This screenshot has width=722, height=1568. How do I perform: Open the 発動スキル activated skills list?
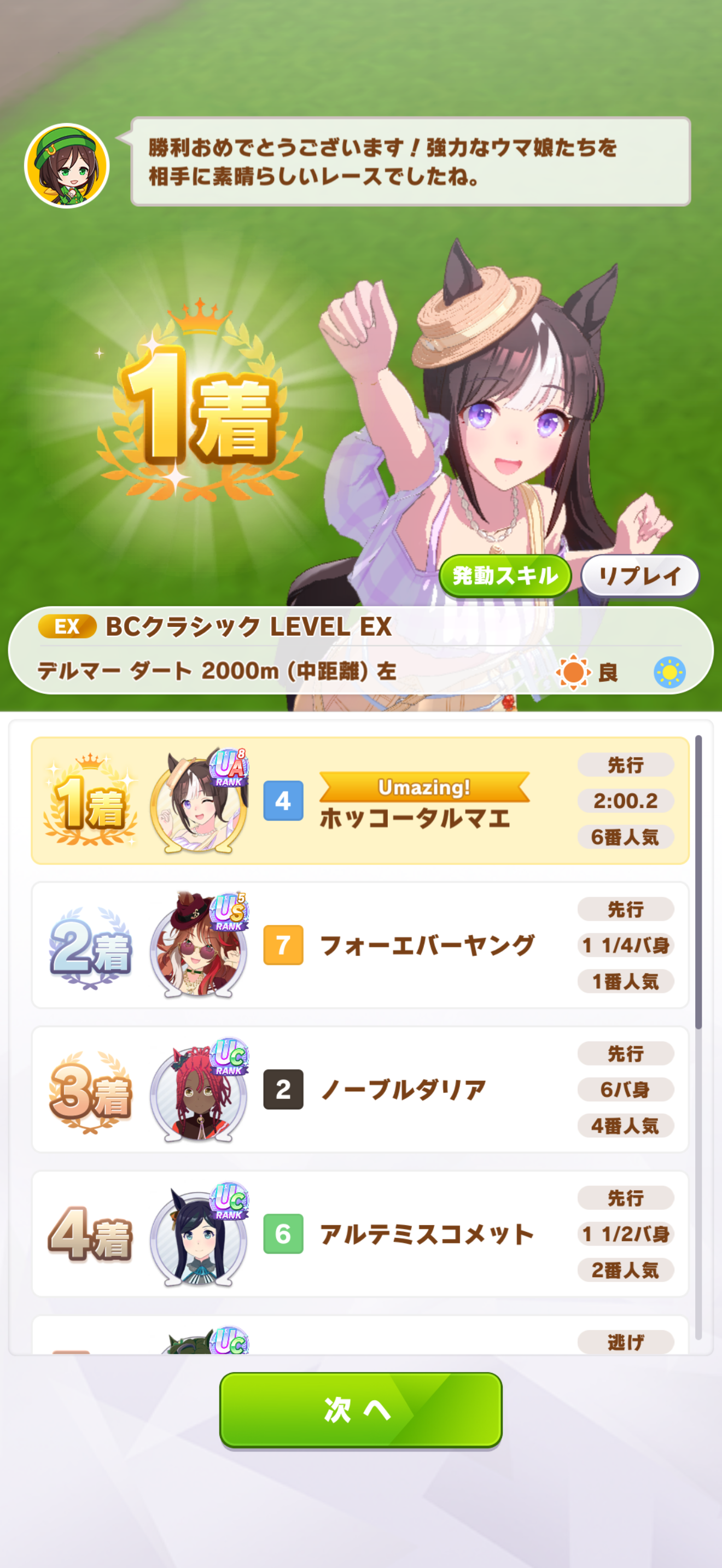505,575
